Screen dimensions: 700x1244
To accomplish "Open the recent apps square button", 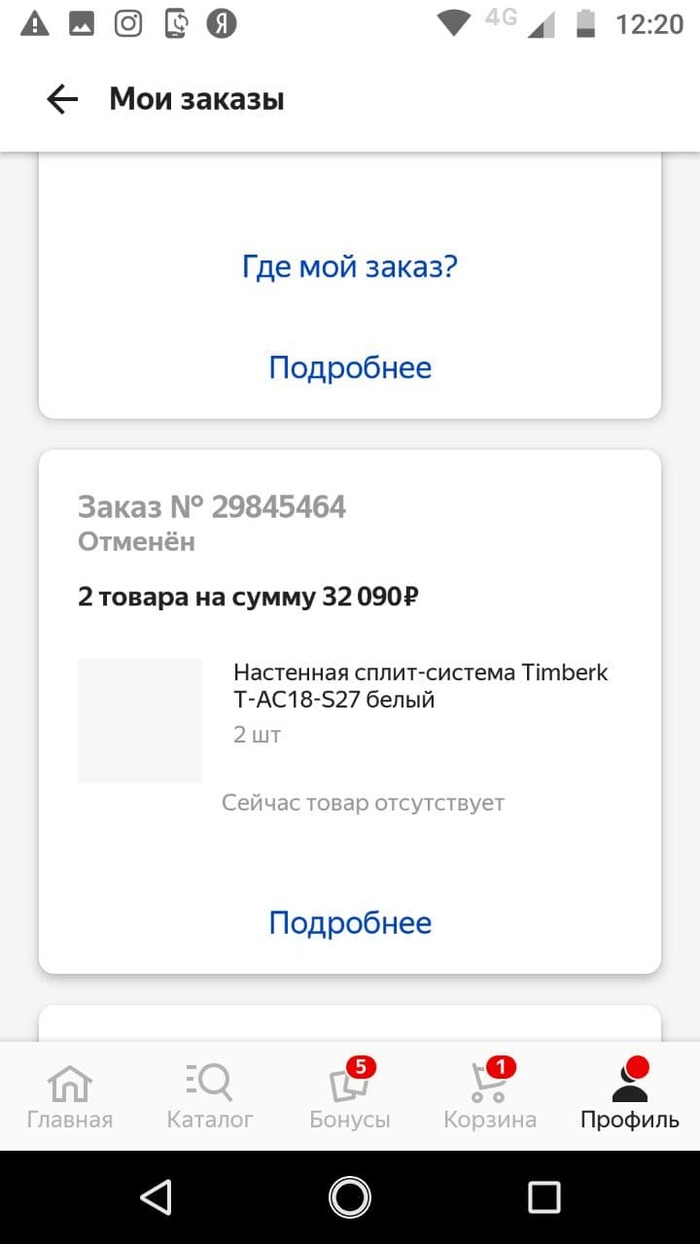I will tap(544, 1197).
